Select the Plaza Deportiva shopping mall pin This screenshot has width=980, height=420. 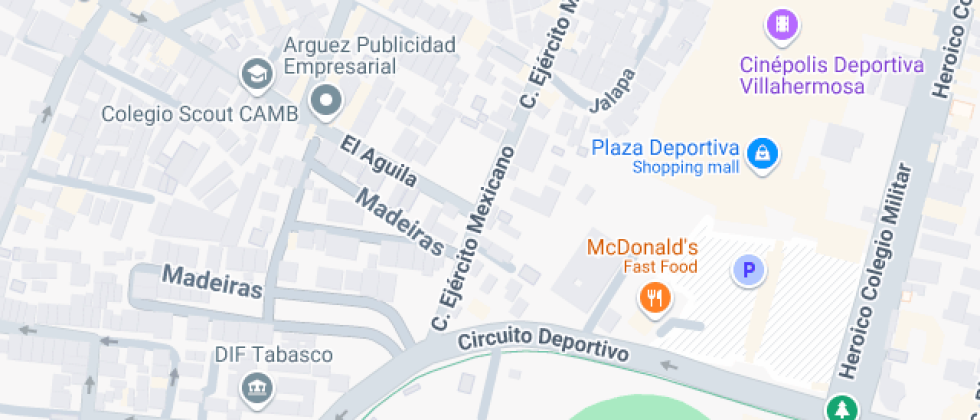[764, 153]
